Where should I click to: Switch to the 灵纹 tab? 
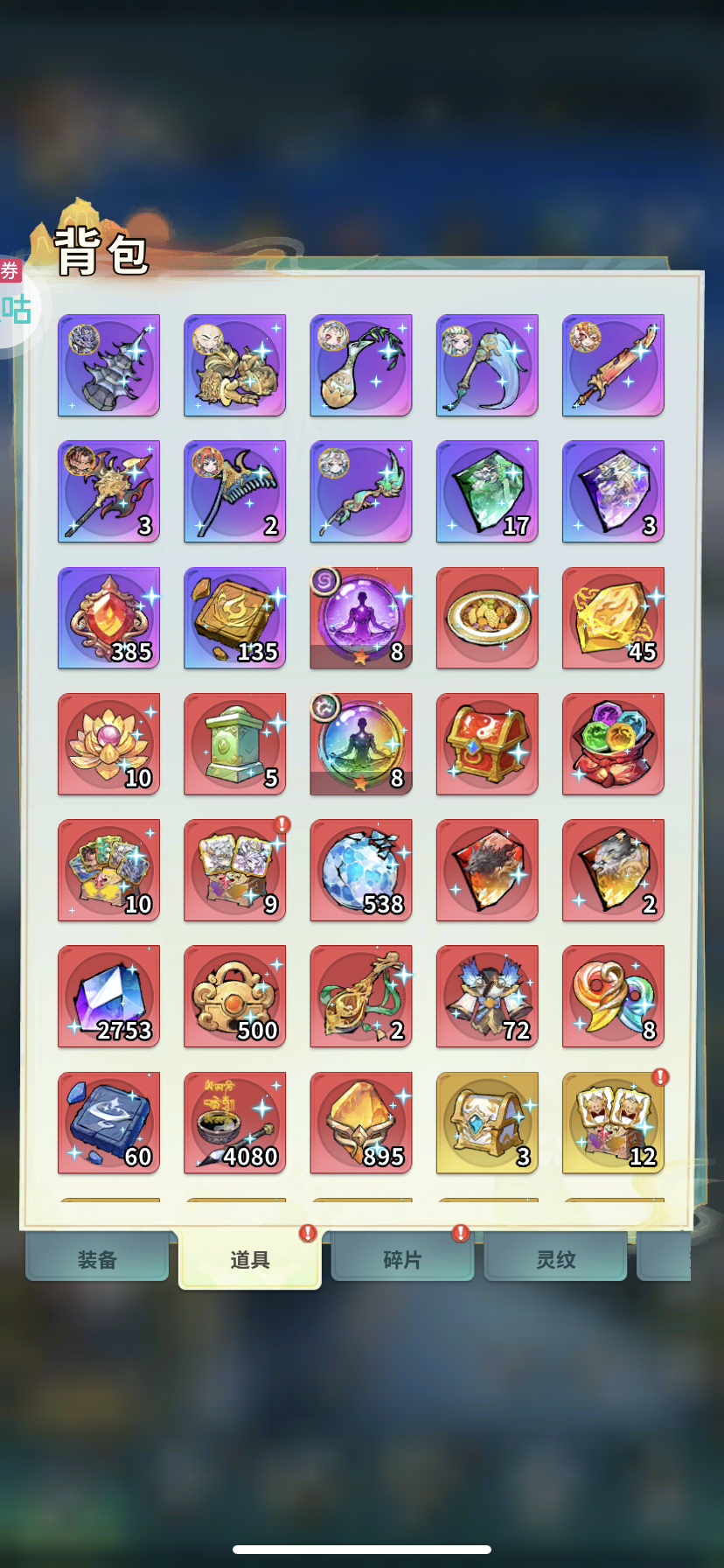click(555, 1258)
